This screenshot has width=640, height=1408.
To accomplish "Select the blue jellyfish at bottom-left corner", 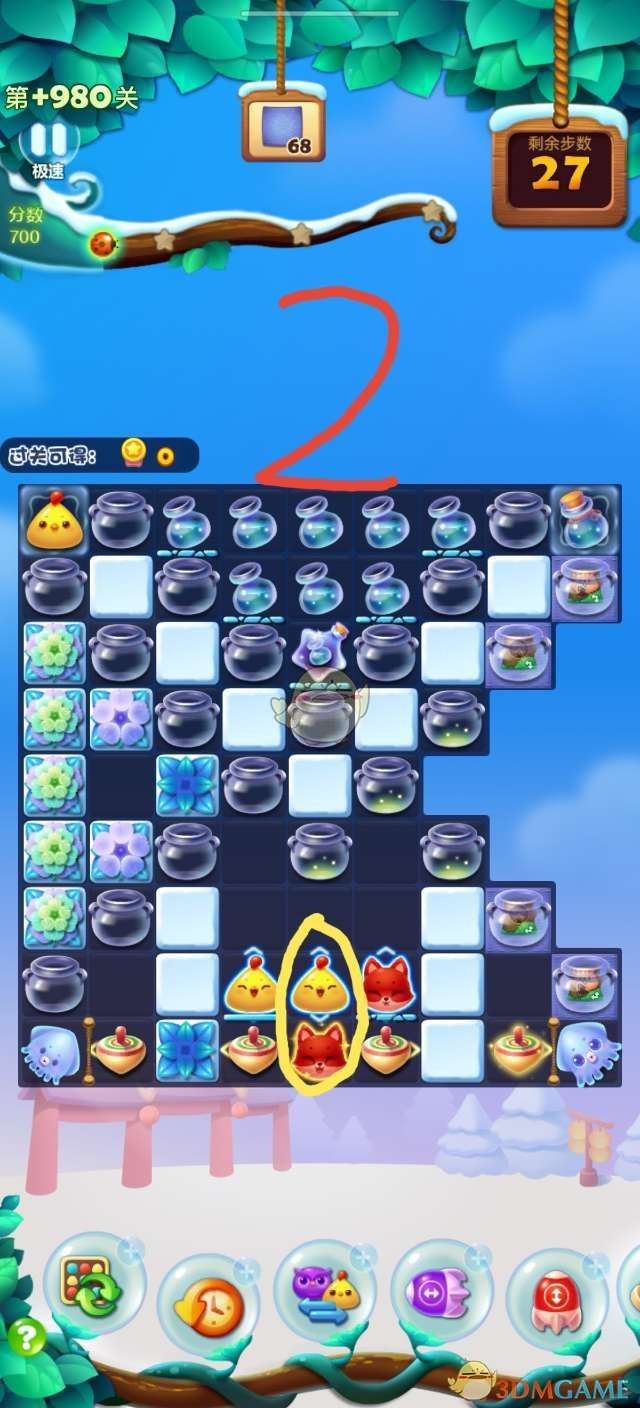I will pos(50,1050).
